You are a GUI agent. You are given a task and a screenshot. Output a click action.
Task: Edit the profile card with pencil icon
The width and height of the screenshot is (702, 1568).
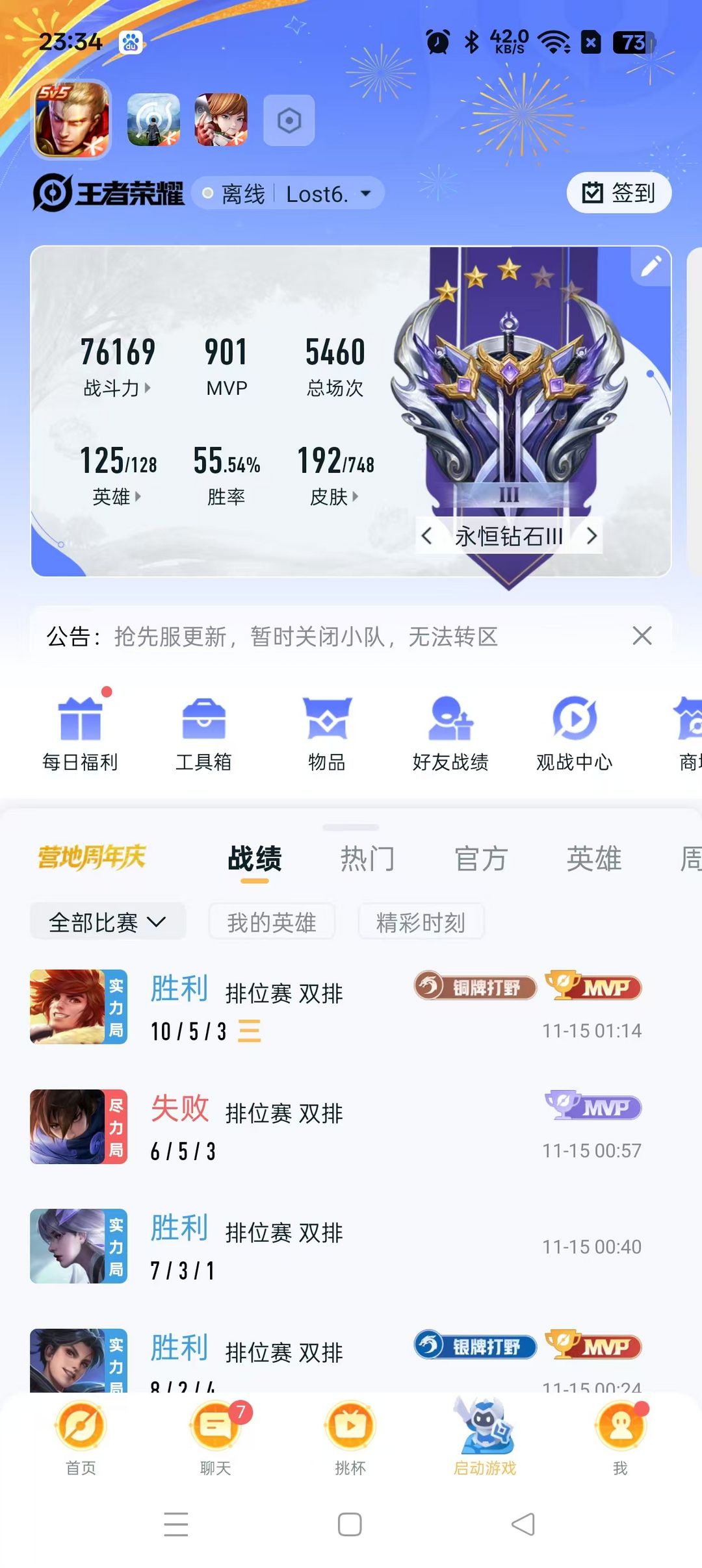(651, 266)
